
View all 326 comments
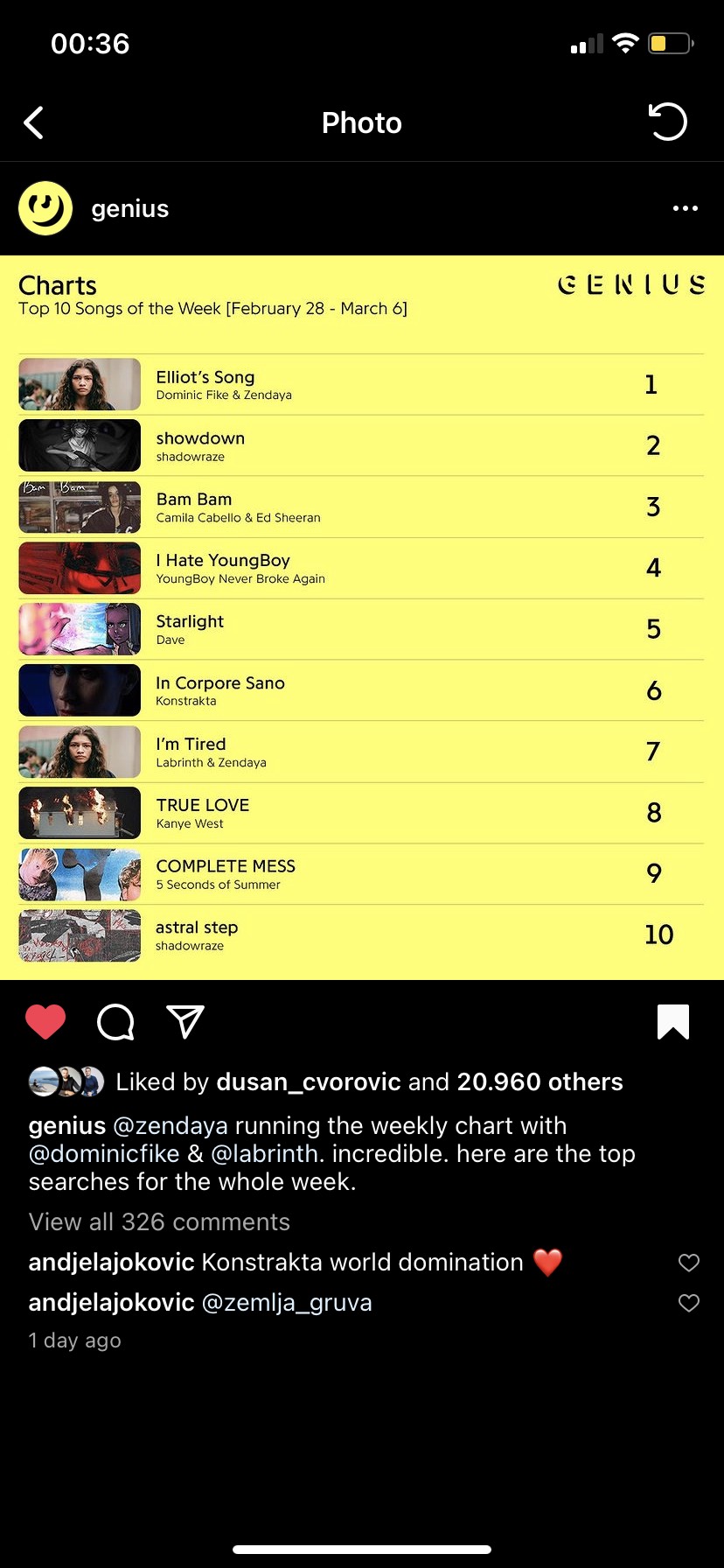click(x=159, y=1222)
